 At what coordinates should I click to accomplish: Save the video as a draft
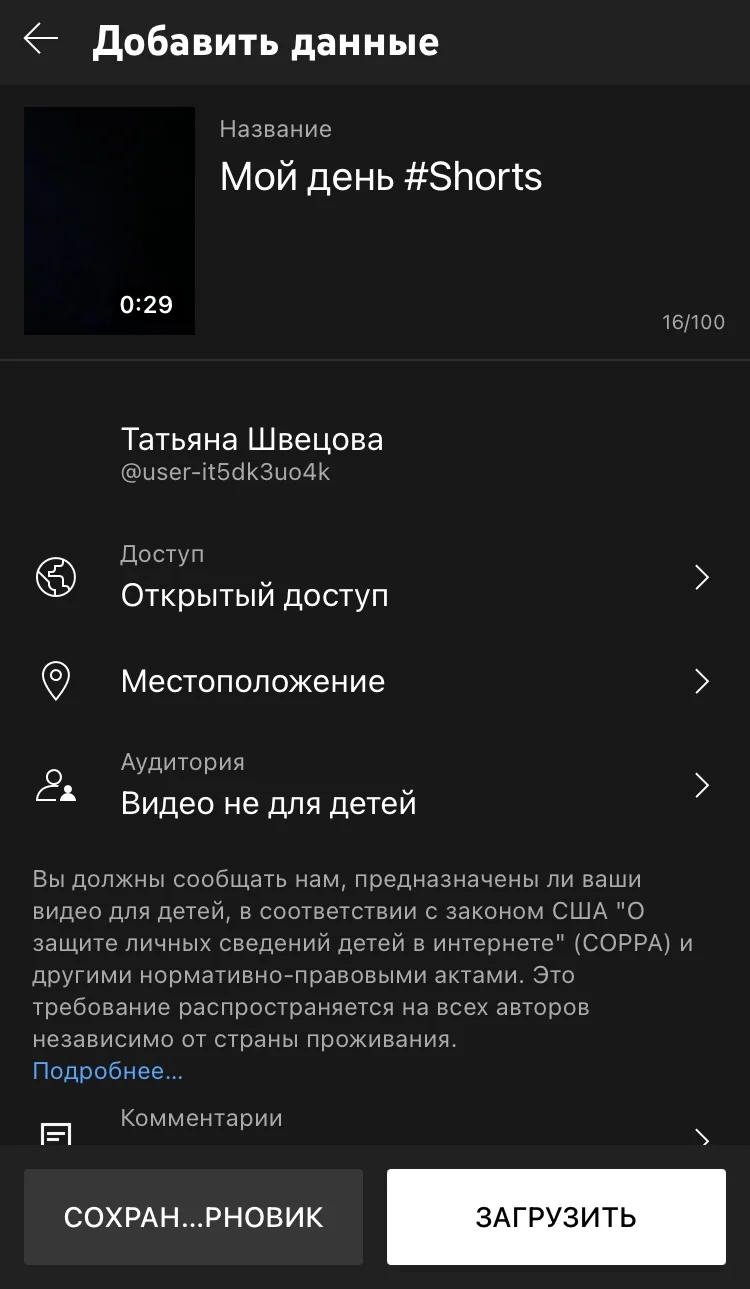pos(194,1217)
